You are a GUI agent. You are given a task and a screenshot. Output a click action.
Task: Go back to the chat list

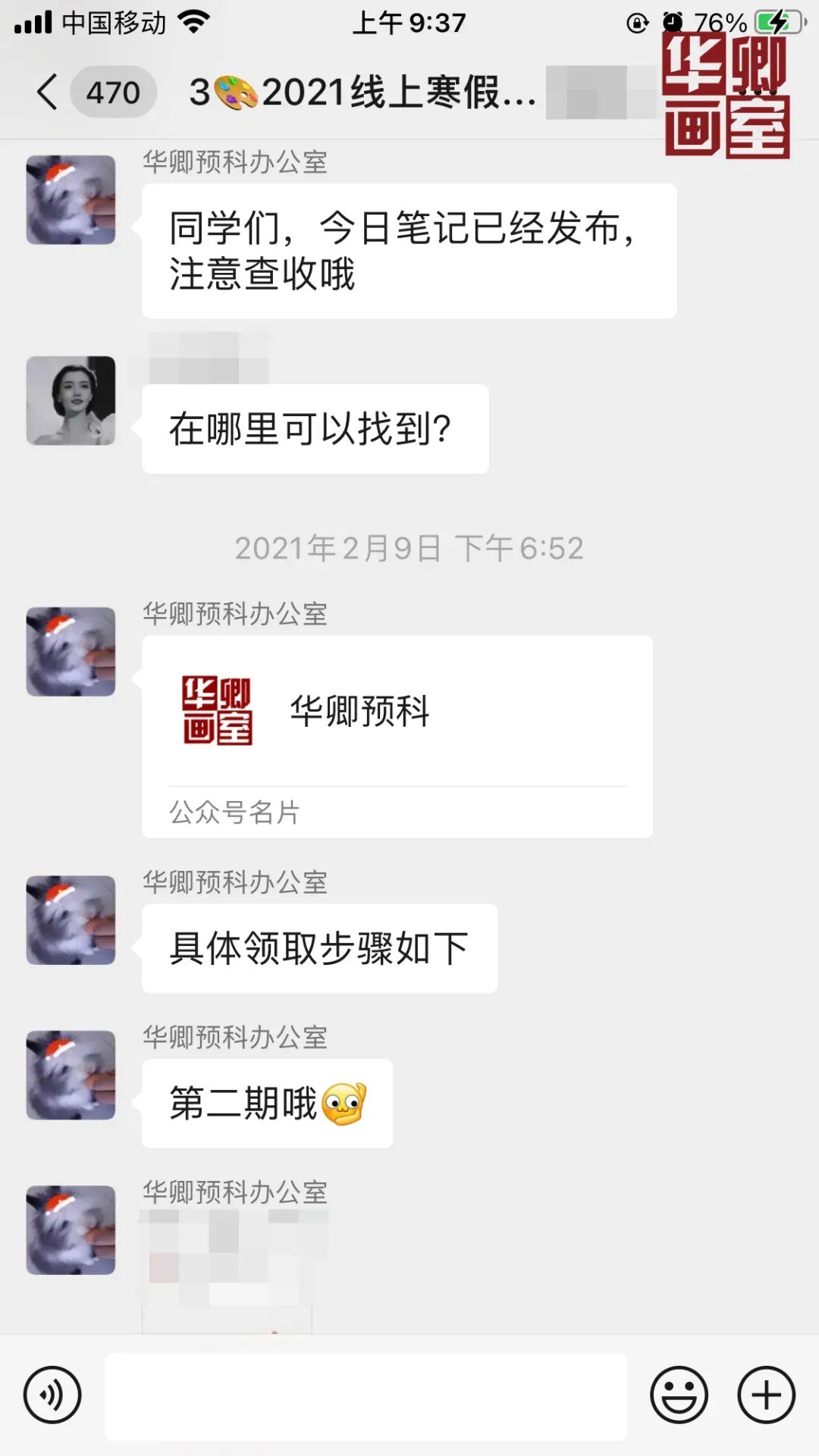click(47, 92)
